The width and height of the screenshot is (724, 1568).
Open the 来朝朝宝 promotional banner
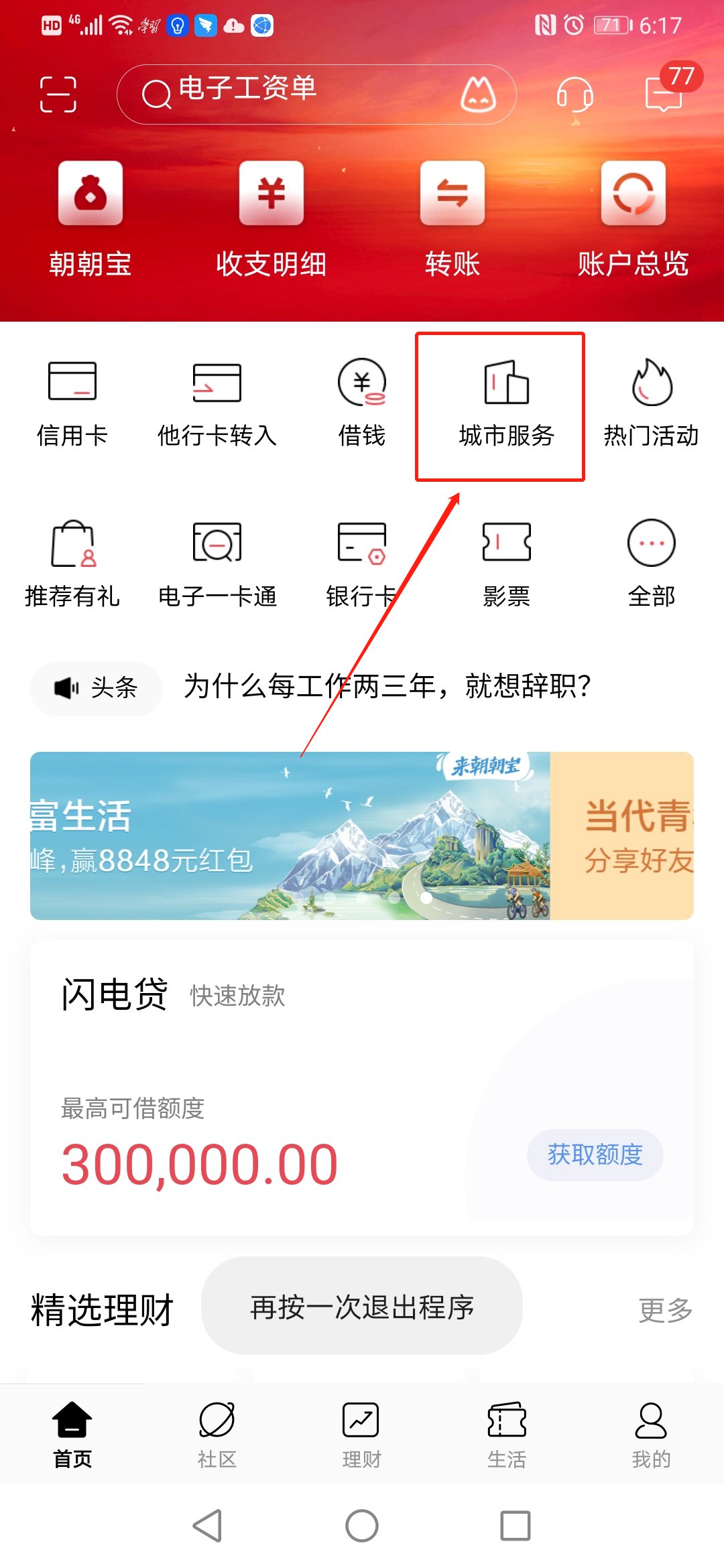[x=290, y=836]
